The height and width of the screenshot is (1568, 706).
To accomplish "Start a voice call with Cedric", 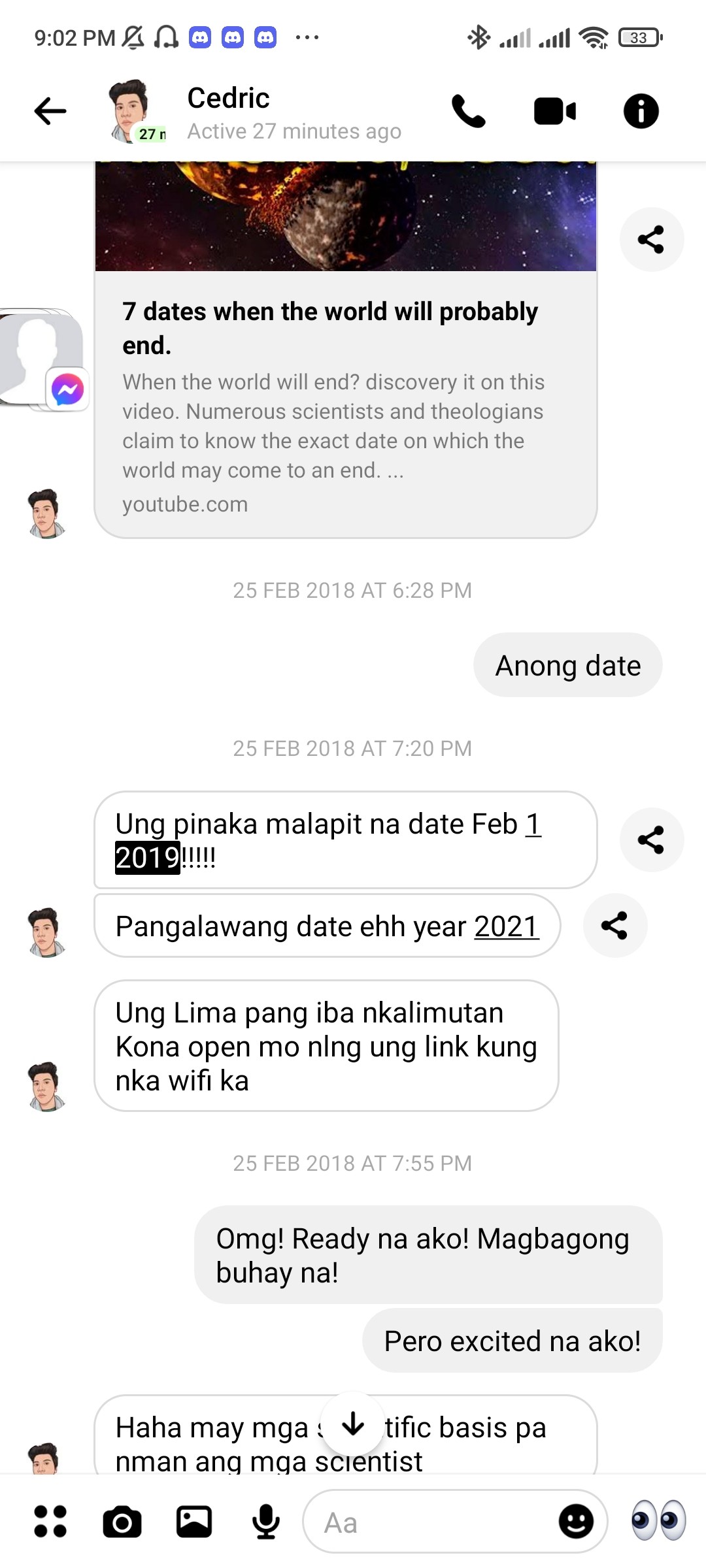I will point(469,111).
